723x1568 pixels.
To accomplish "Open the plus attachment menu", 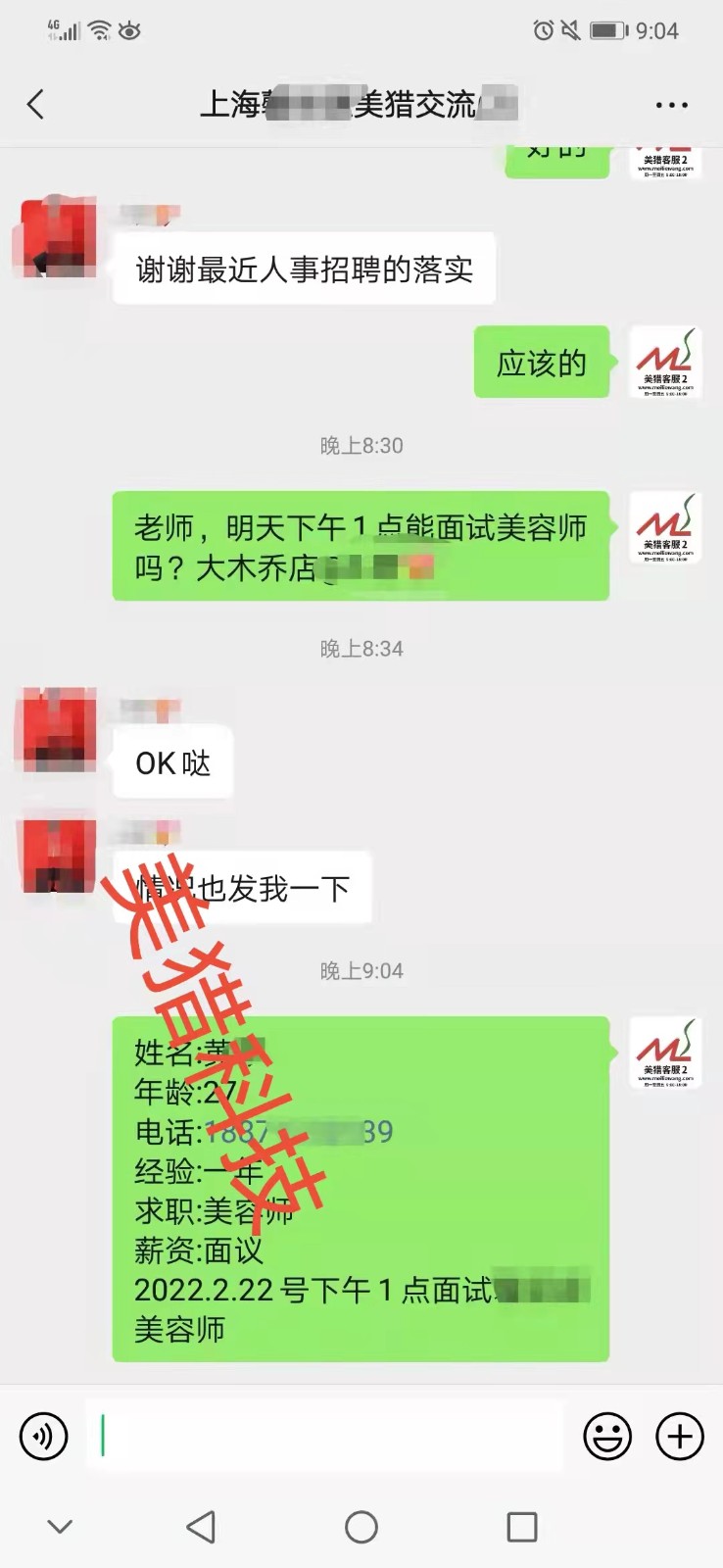I will [680, 1437].
